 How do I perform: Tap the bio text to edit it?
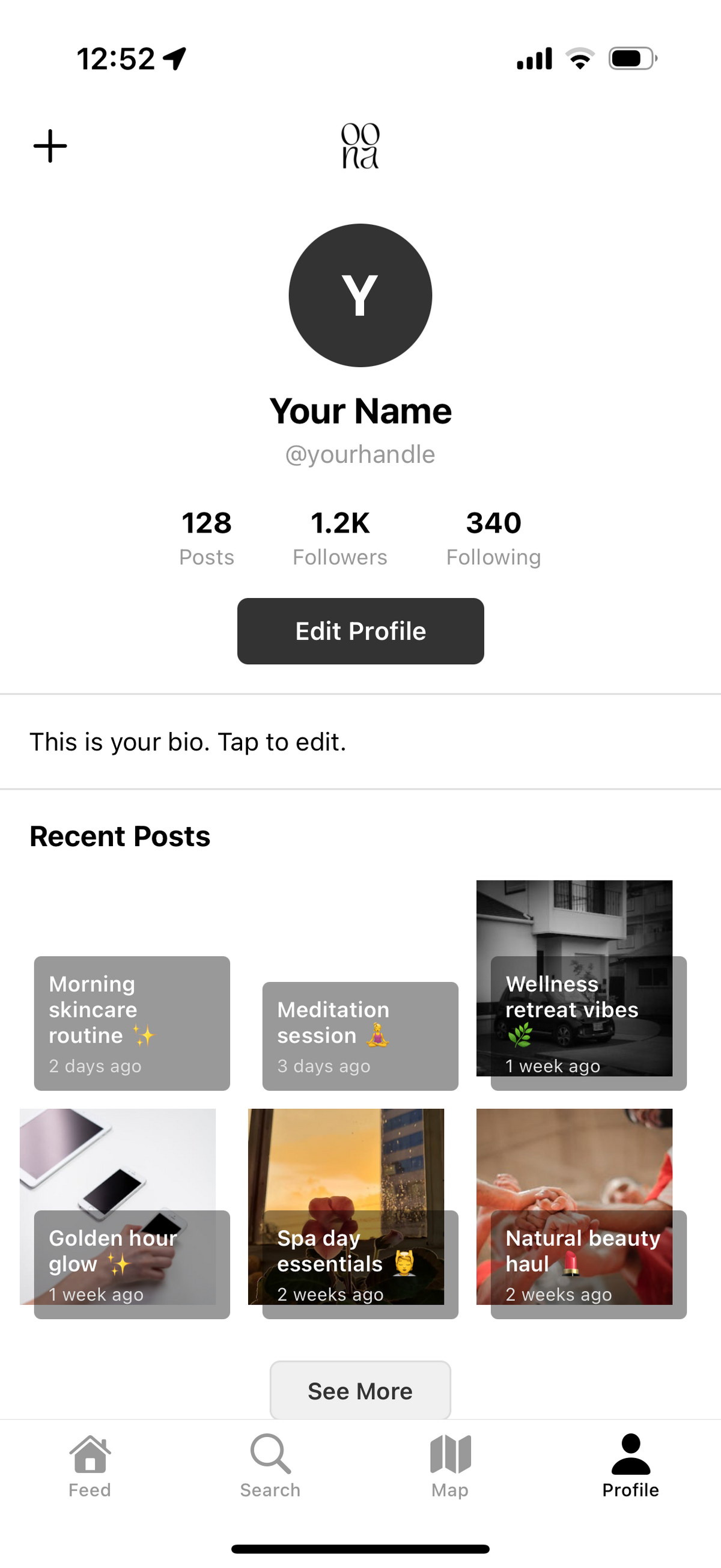coord(188,742)
